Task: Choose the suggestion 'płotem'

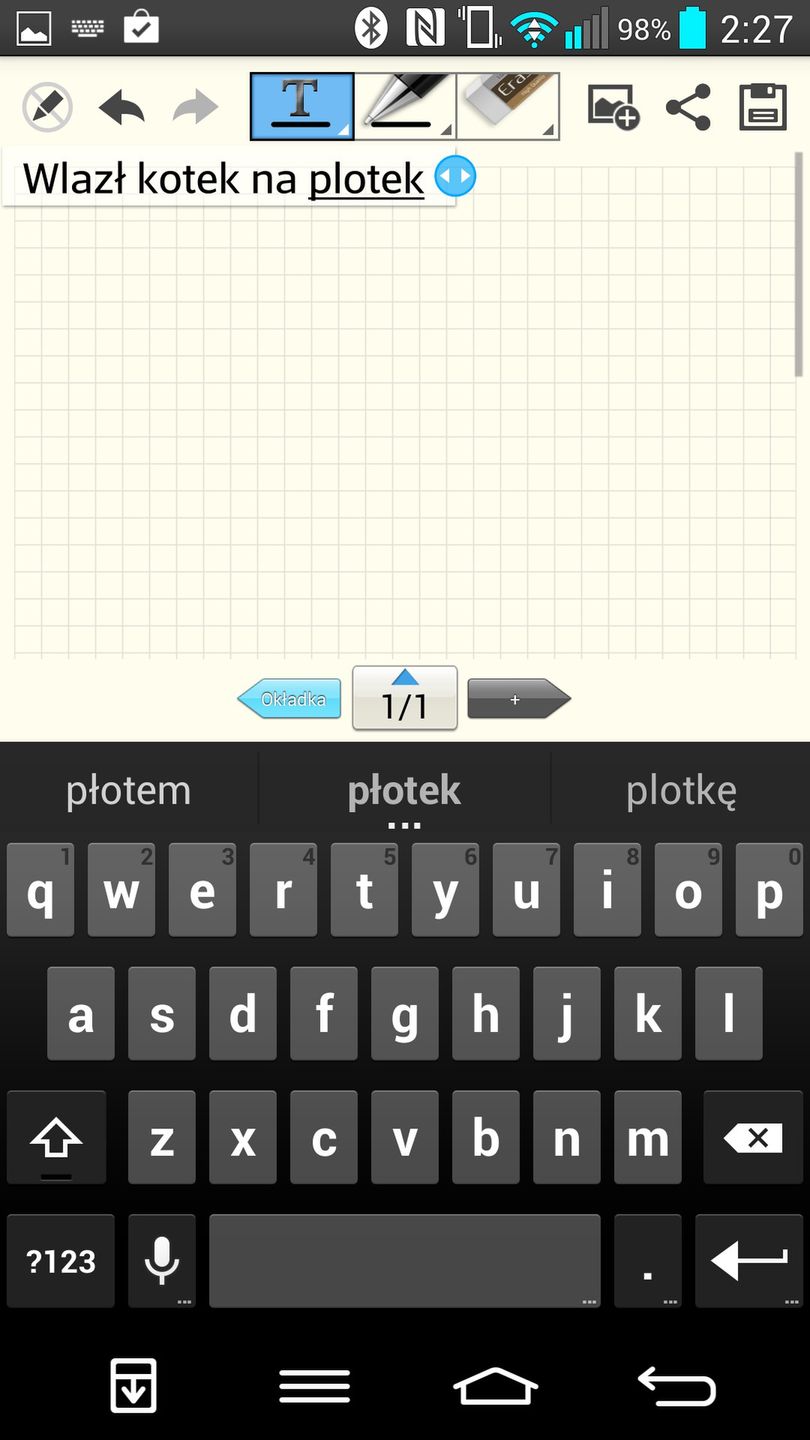Action: [128, 791]
